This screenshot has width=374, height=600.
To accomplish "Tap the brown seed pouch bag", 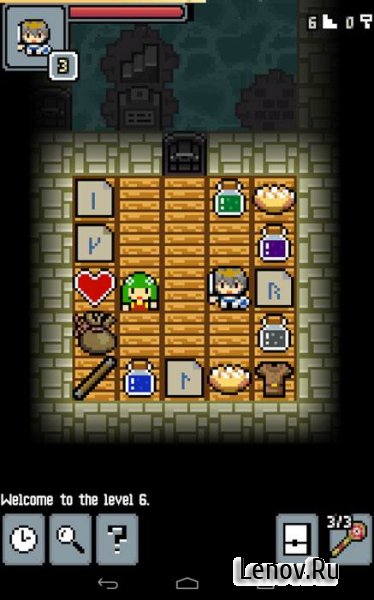I will [95, 333].
